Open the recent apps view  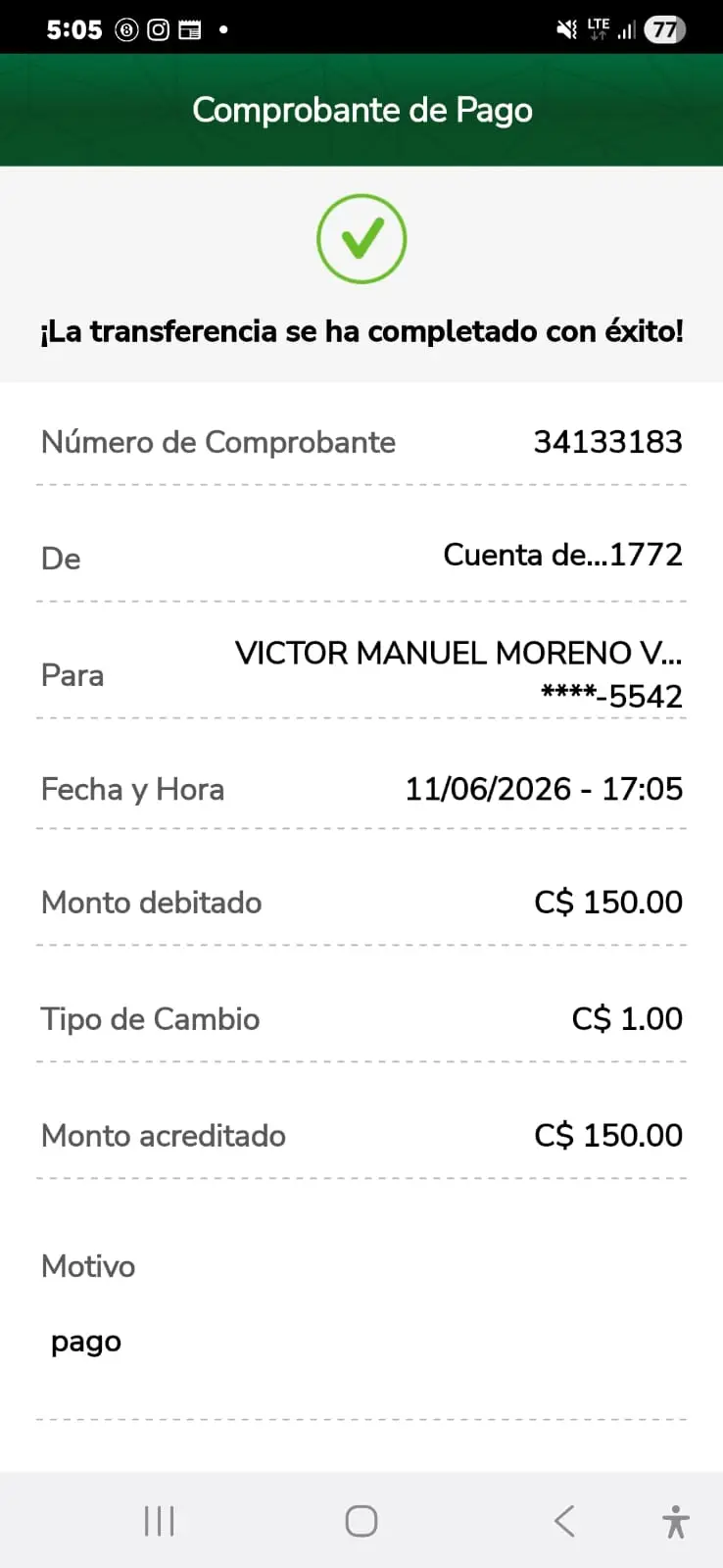159,1521
